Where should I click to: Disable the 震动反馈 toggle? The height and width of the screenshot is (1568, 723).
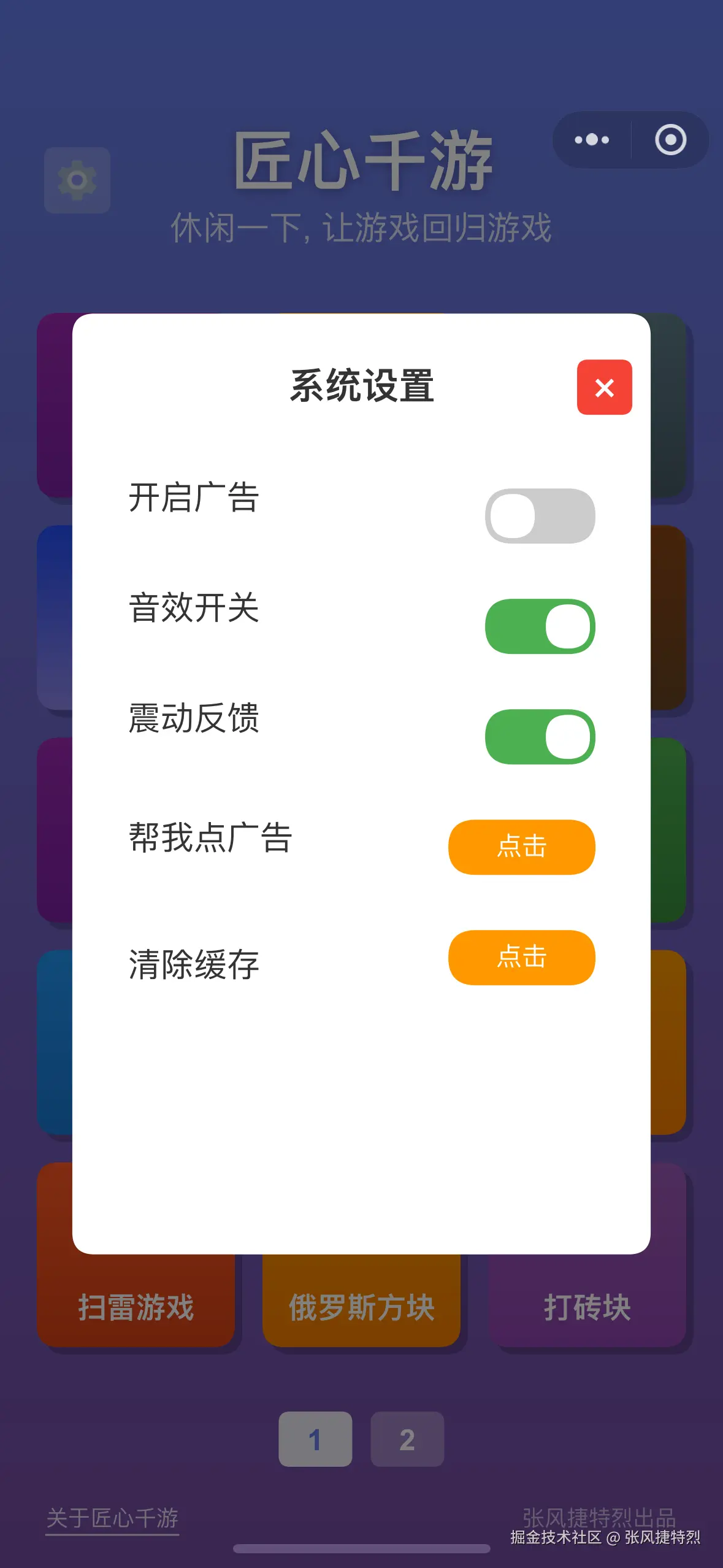click(540, 736)
